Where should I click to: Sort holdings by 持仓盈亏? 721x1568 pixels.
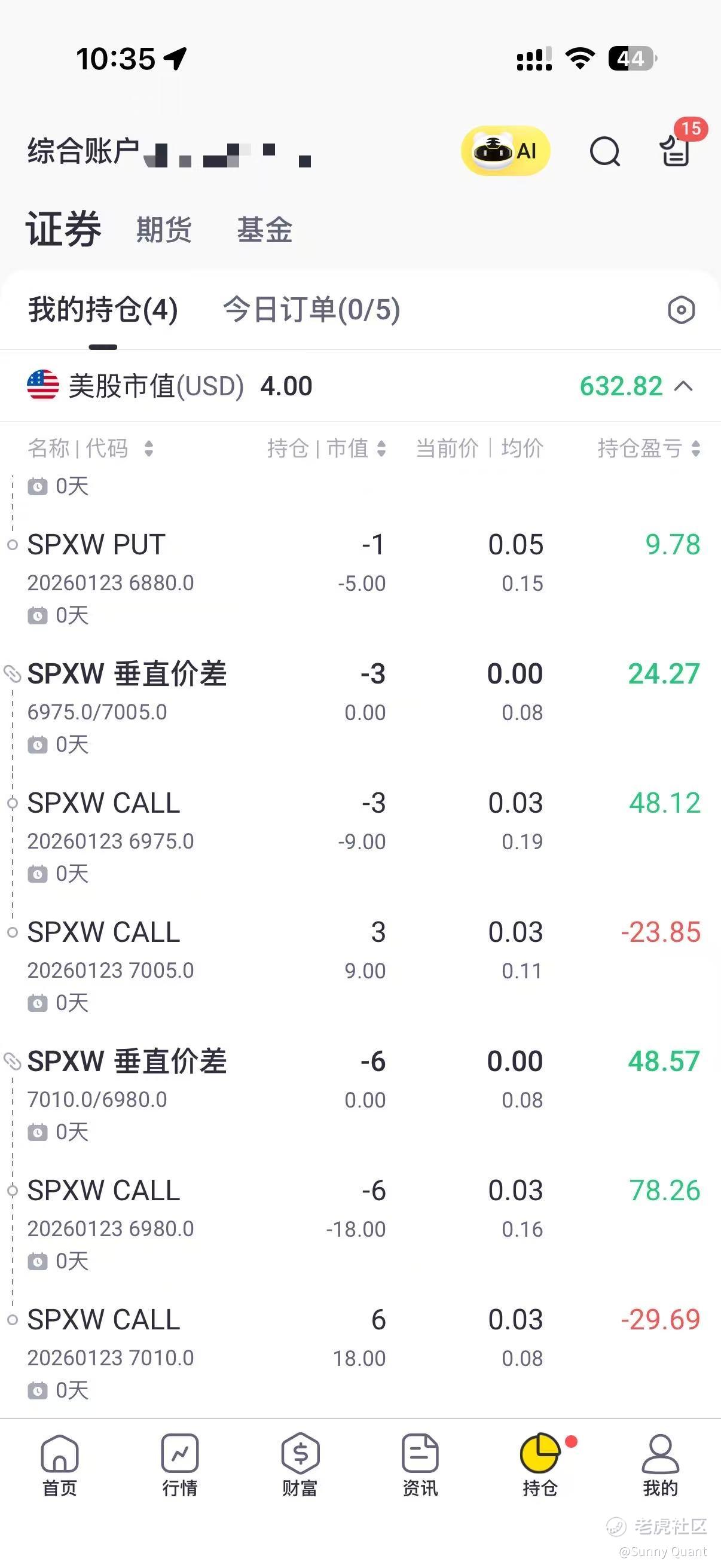(649, 449)
